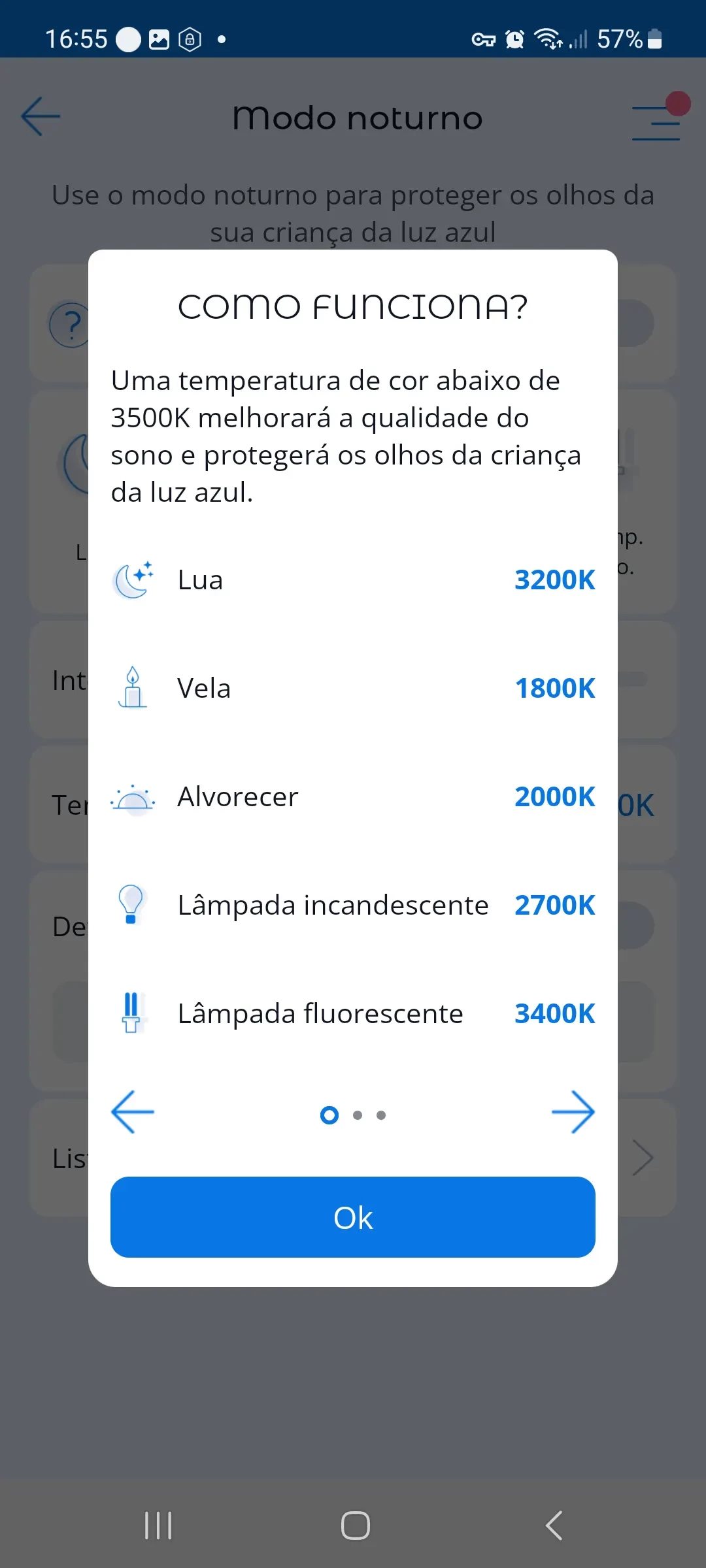Go to the previous explanation page
The width and height of the screenshot is (706, 1568).
click(x=133, y=1112)
